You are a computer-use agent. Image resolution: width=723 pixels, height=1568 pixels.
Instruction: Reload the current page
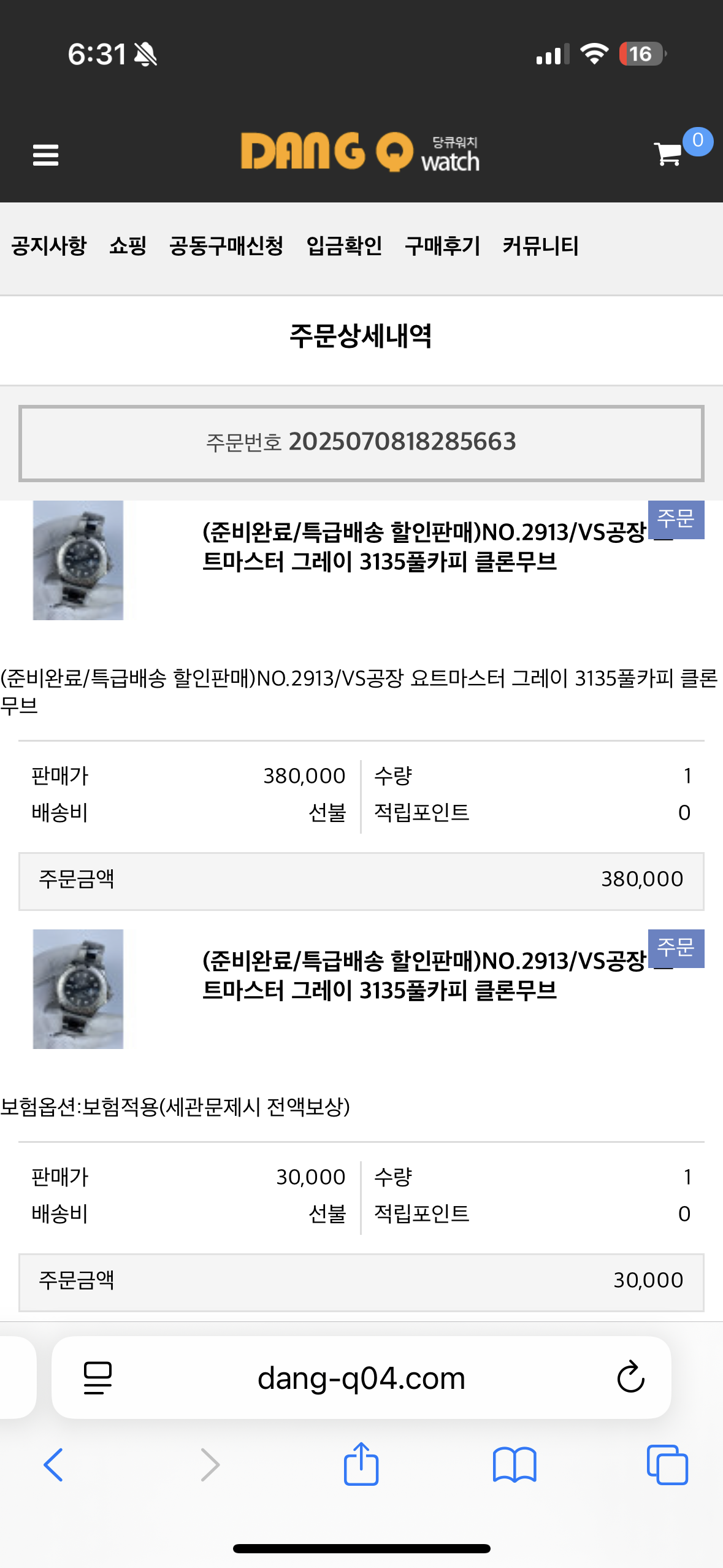coord(630,1378)
